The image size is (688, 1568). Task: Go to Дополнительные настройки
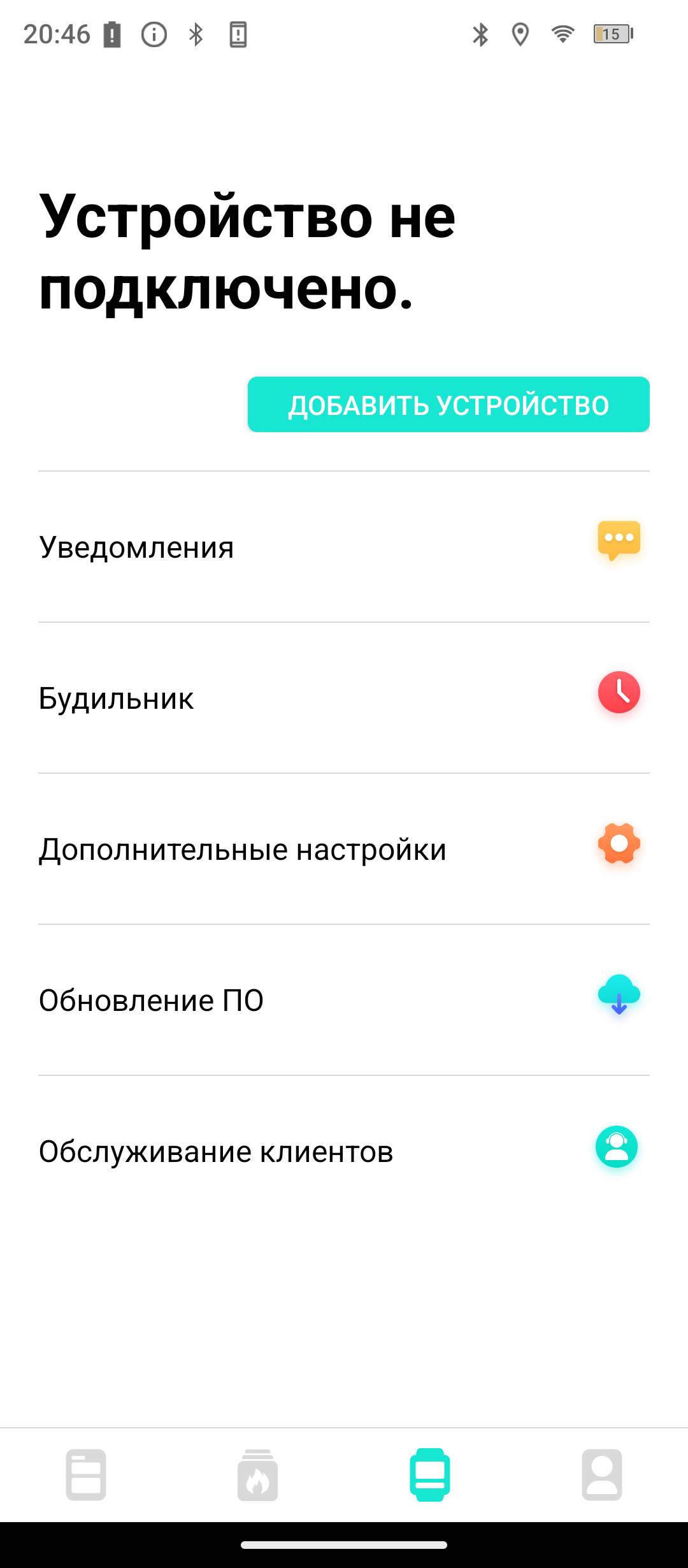click(x=344, y=849)
